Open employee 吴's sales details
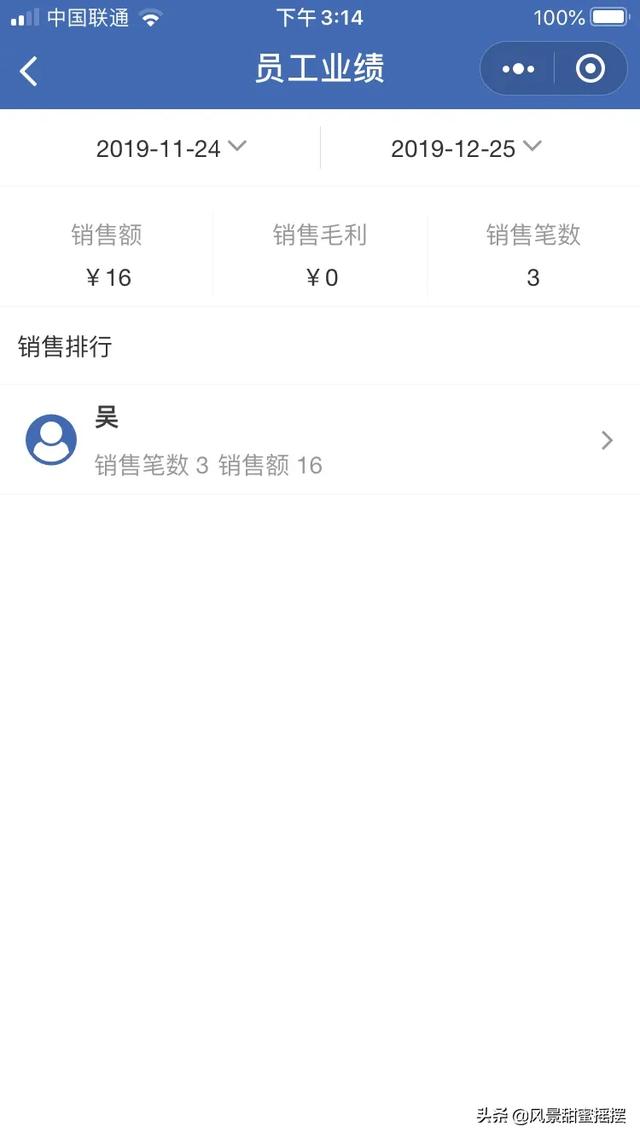 click(x=320, y=440)
